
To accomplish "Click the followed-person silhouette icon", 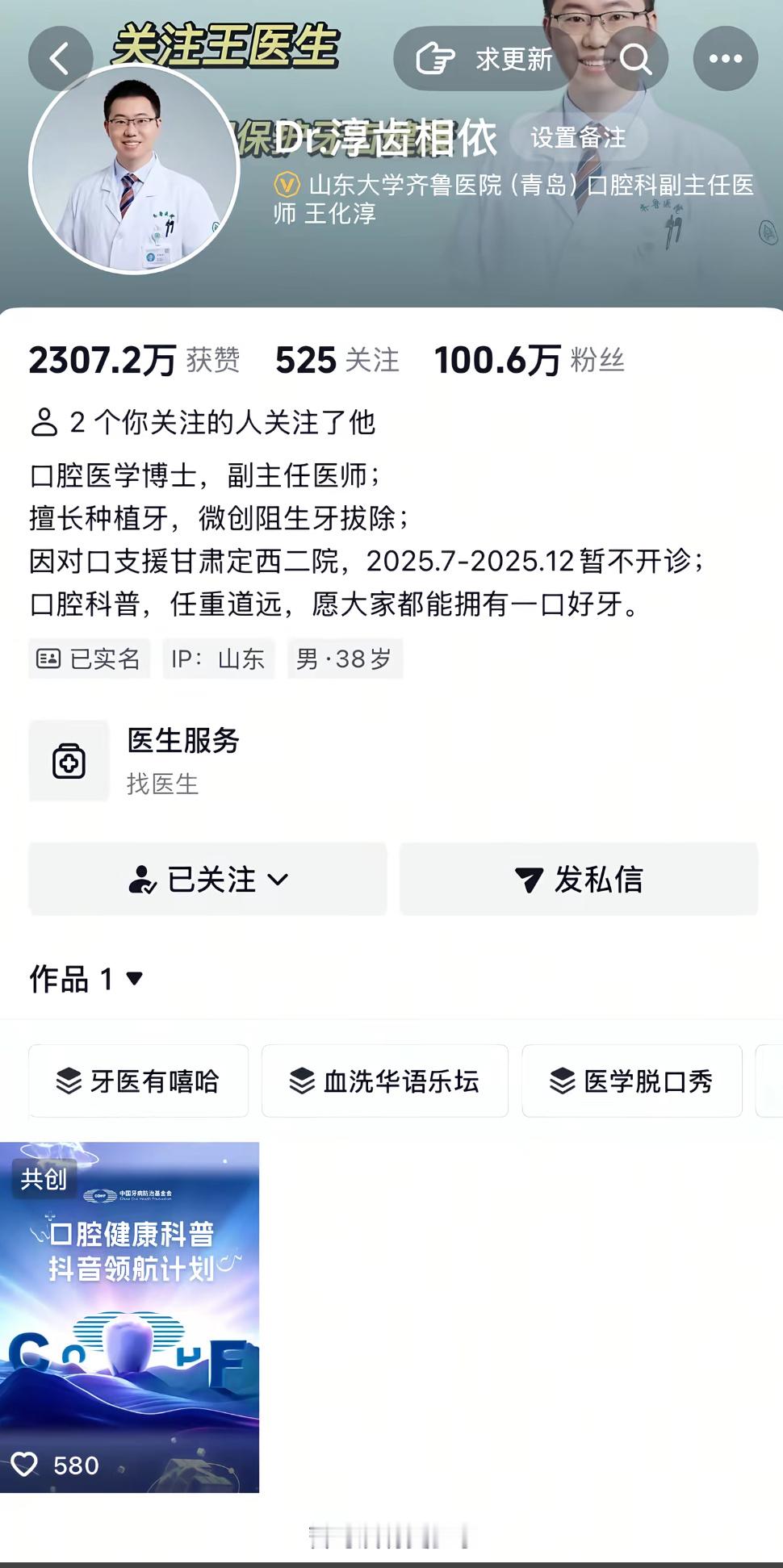I will 44,420.
